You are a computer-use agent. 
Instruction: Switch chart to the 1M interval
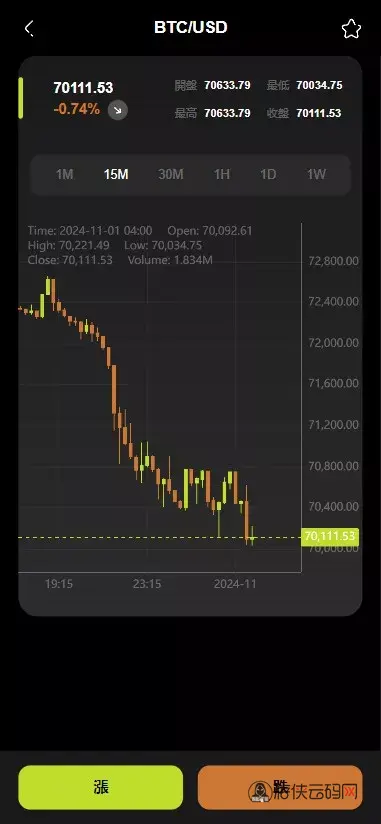(64, 174)
